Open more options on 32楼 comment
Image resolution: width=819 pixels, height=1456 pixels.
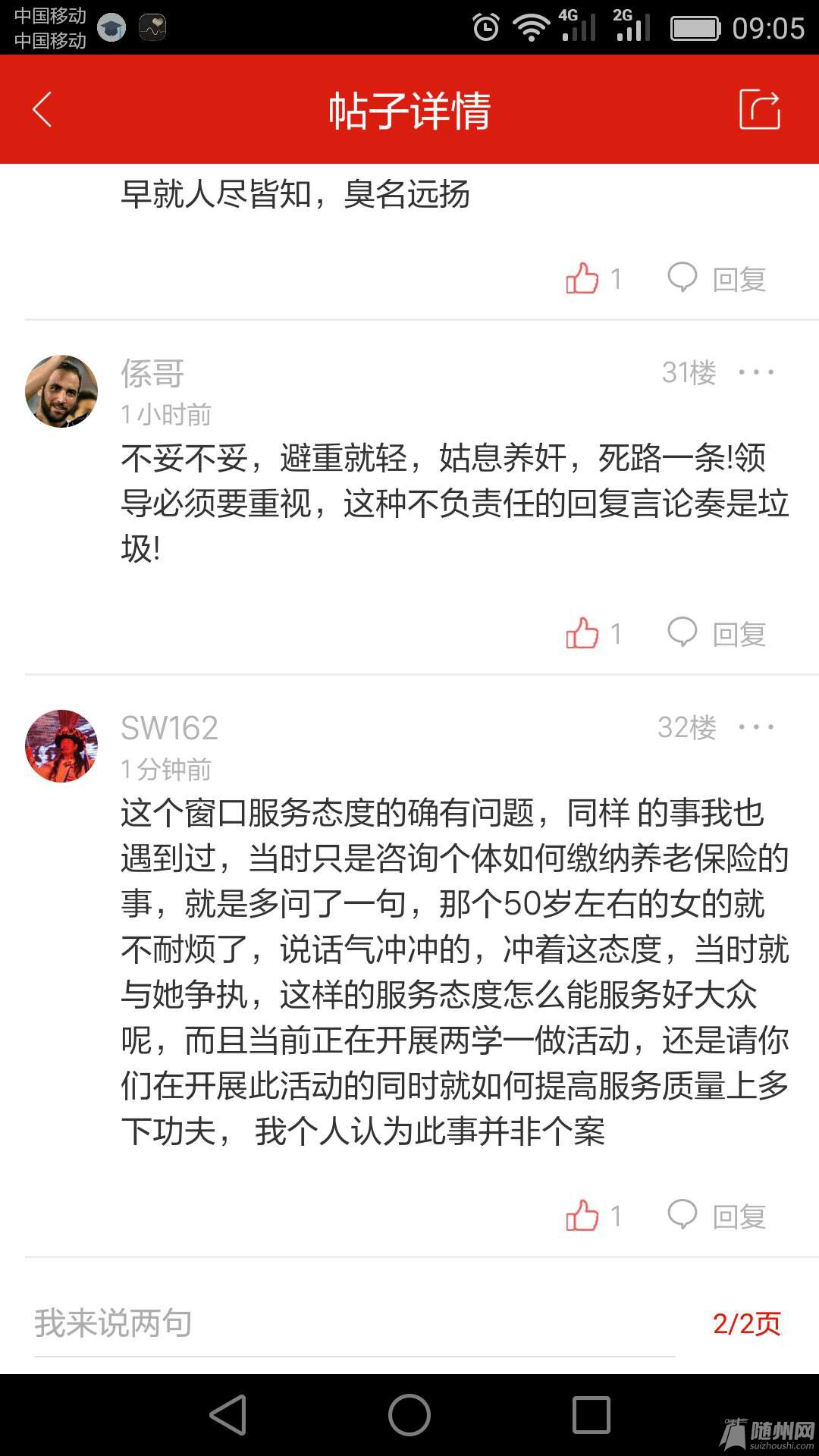[x=756, y=727]
